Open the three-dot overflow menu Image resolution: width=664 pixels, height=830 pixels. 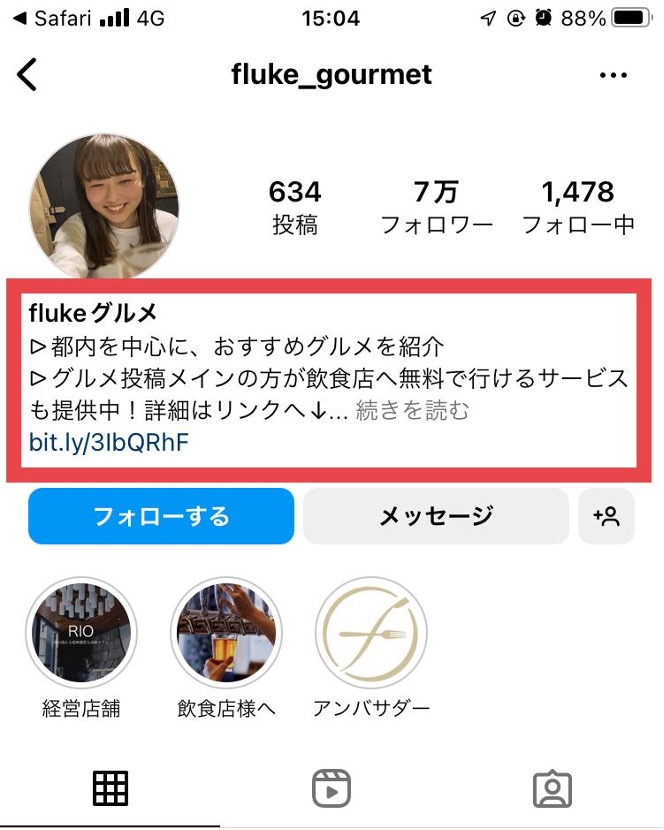[x=612, y=75]
